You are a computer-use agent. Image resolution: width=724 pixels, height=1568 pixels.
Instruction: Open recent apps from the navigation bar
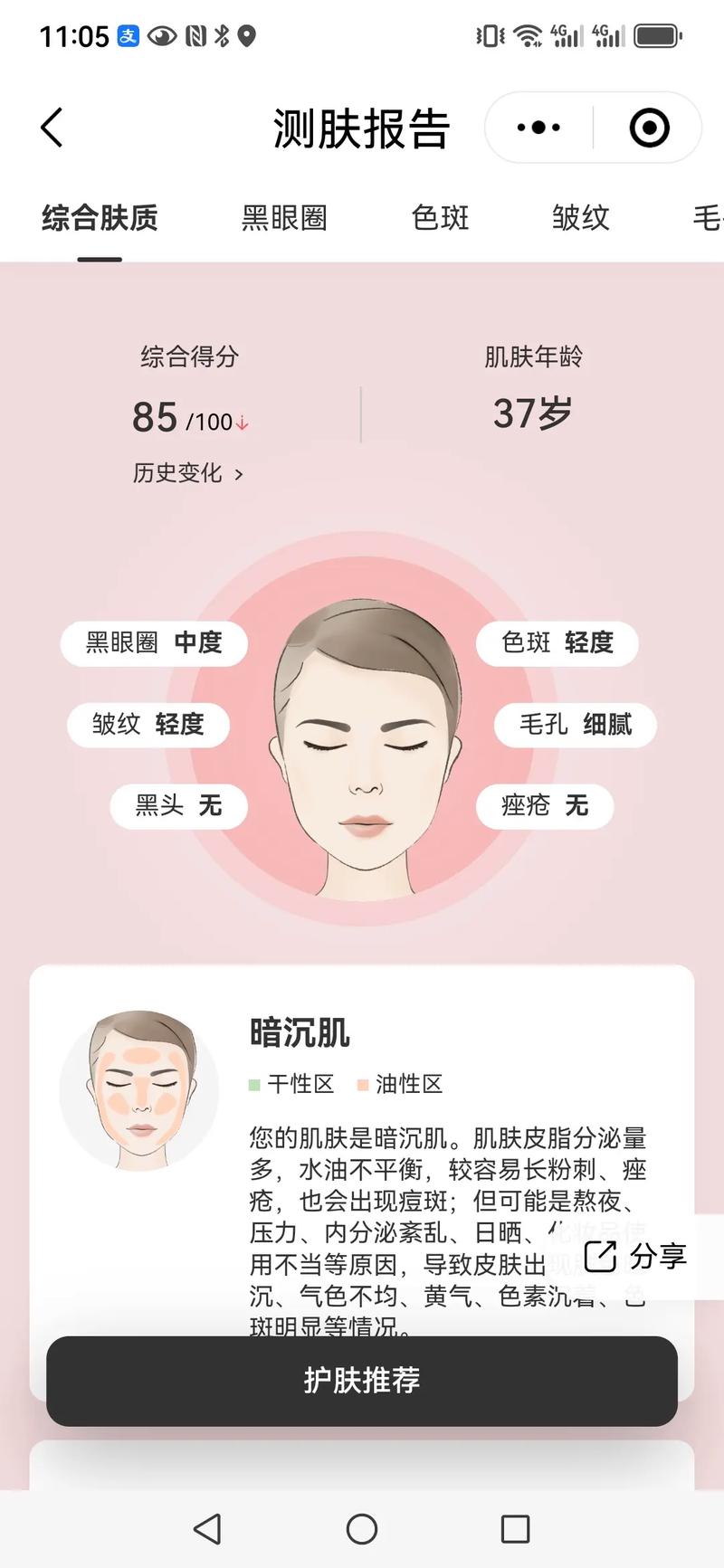click(x=515, y=1529)
